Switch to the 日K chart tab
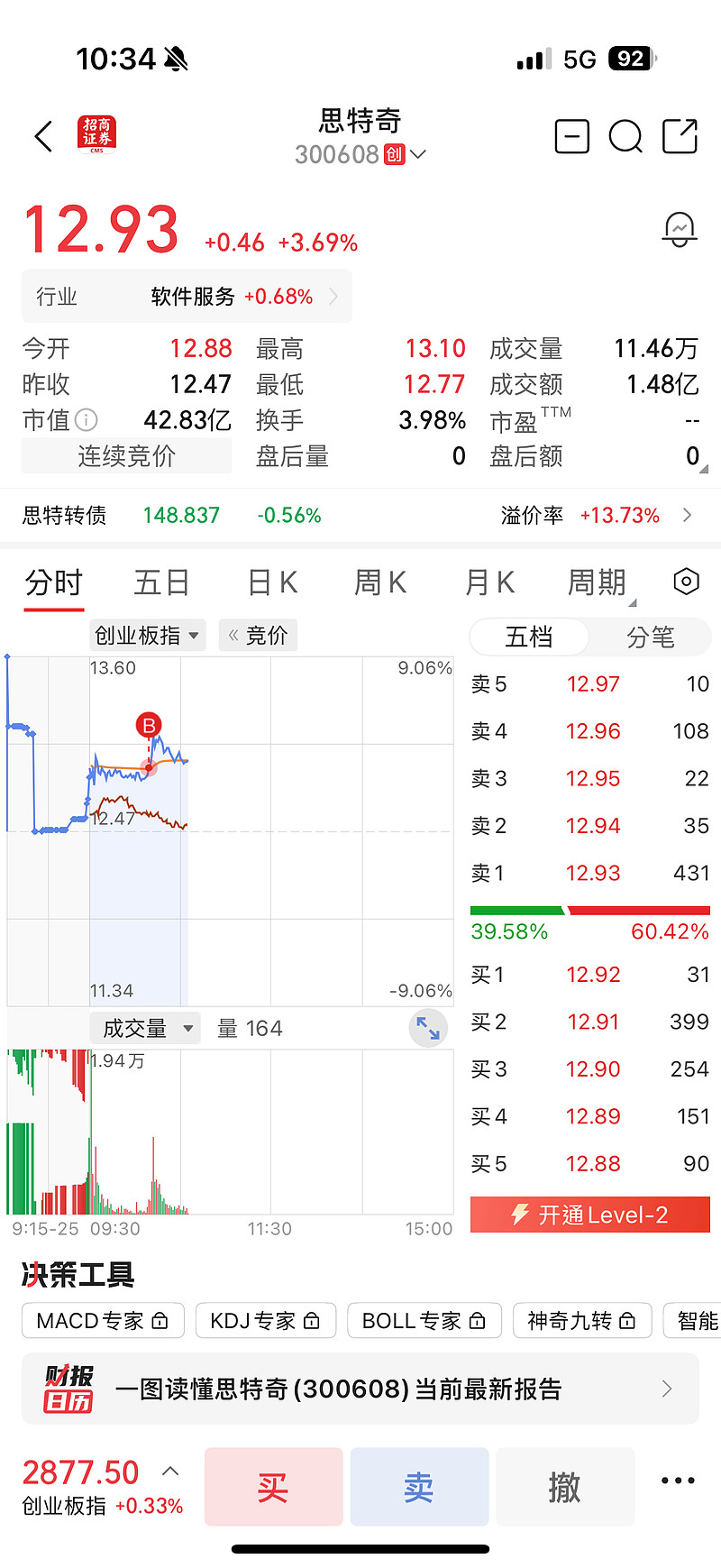Screen dimensions: 721x1568 point(272,582)
